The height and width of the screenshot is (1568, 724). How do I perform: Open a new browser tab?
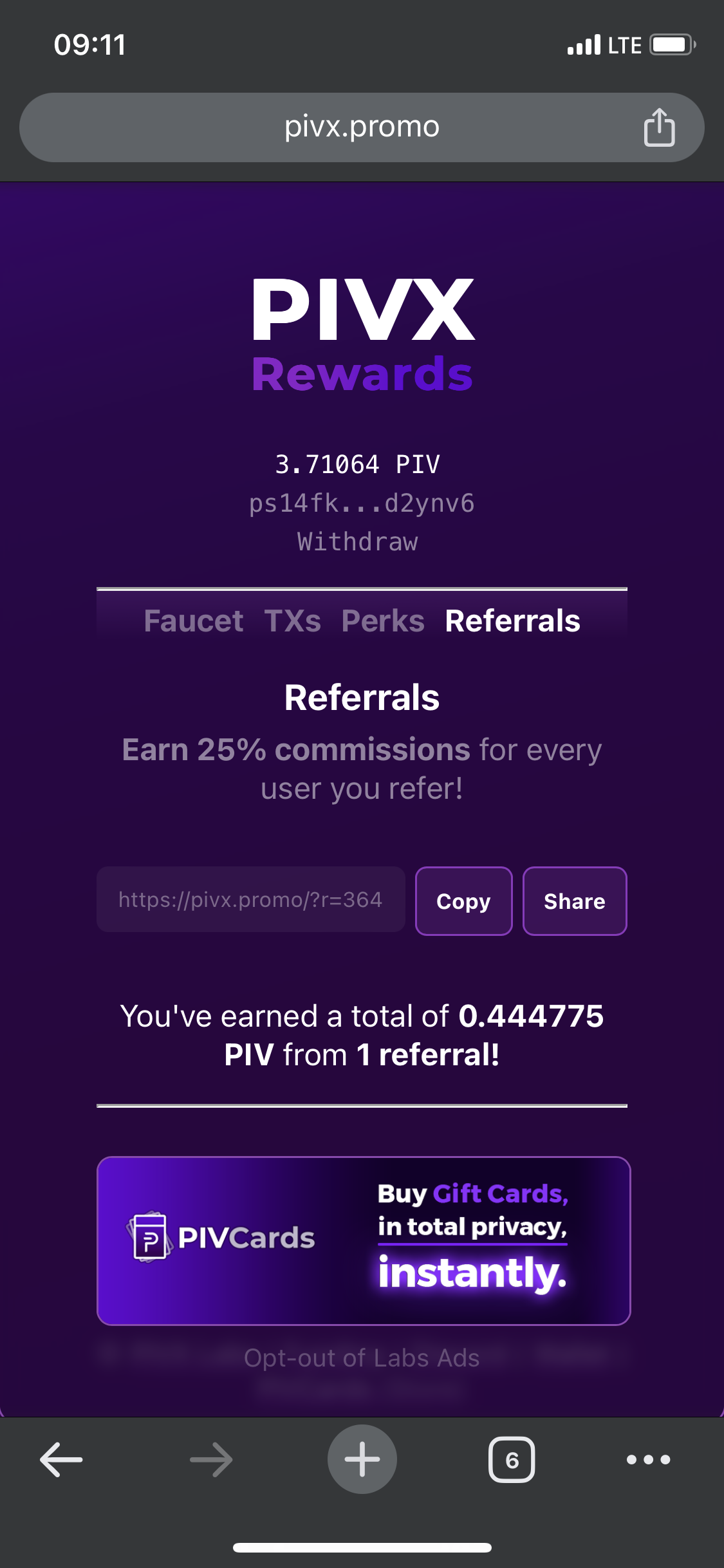tap(362, 1459)
